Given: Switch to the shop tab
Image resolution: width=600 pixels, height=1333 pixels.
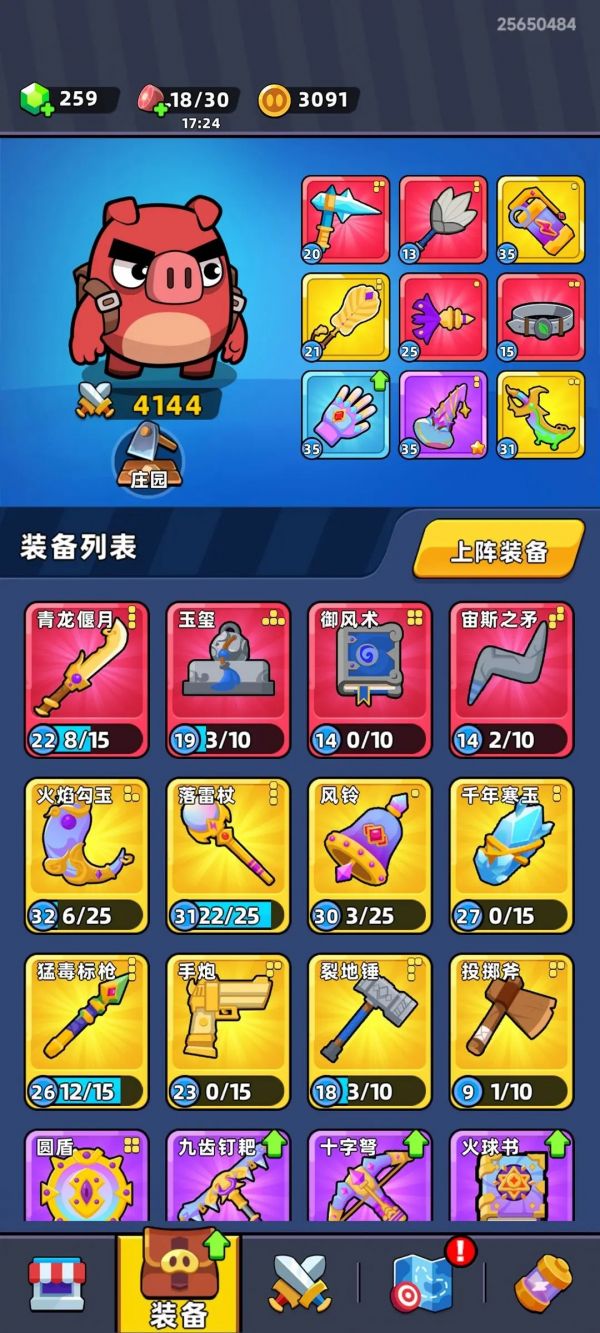Looking at the screenshot, I should [x=57, y=1285].
